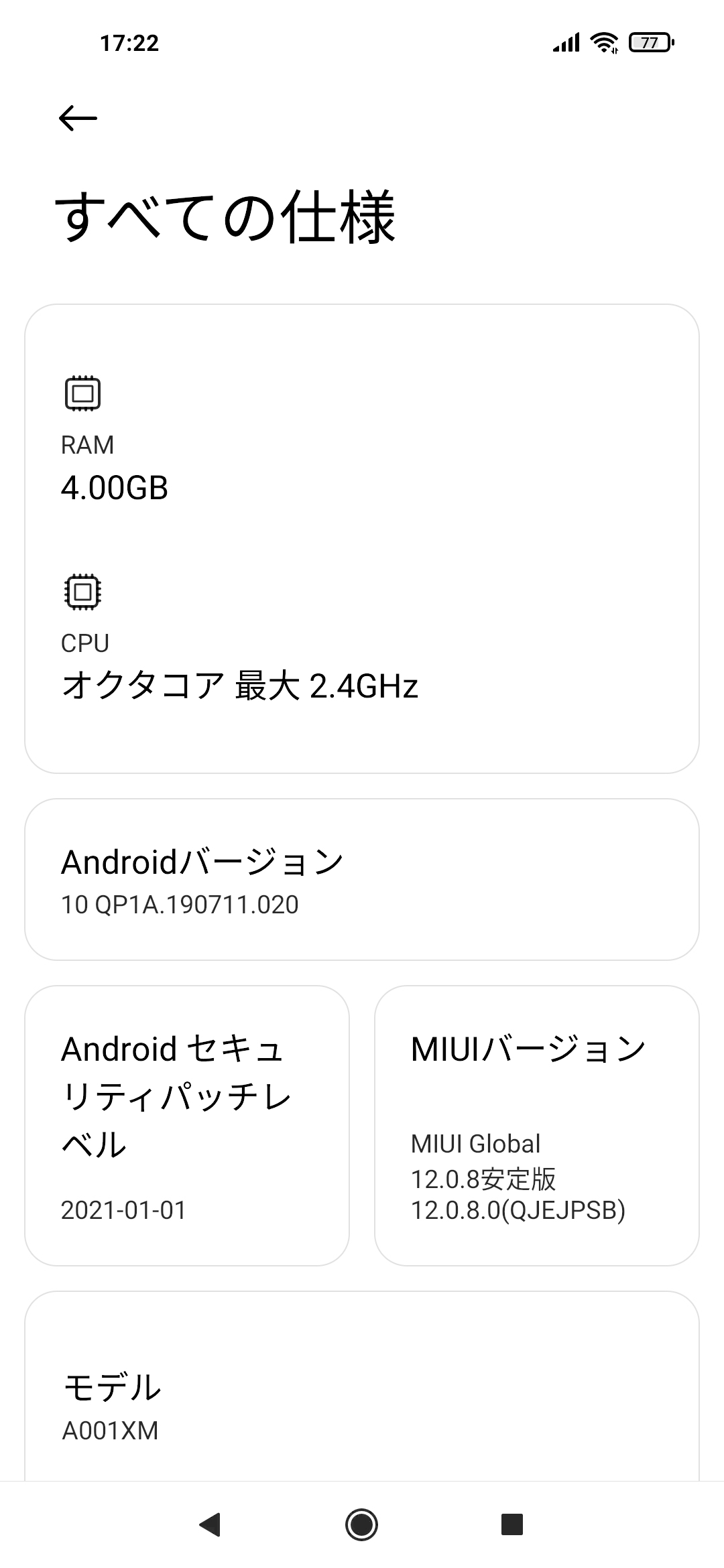
Task: Select the MIUIバージョン card
Action: click(536, 1126)
